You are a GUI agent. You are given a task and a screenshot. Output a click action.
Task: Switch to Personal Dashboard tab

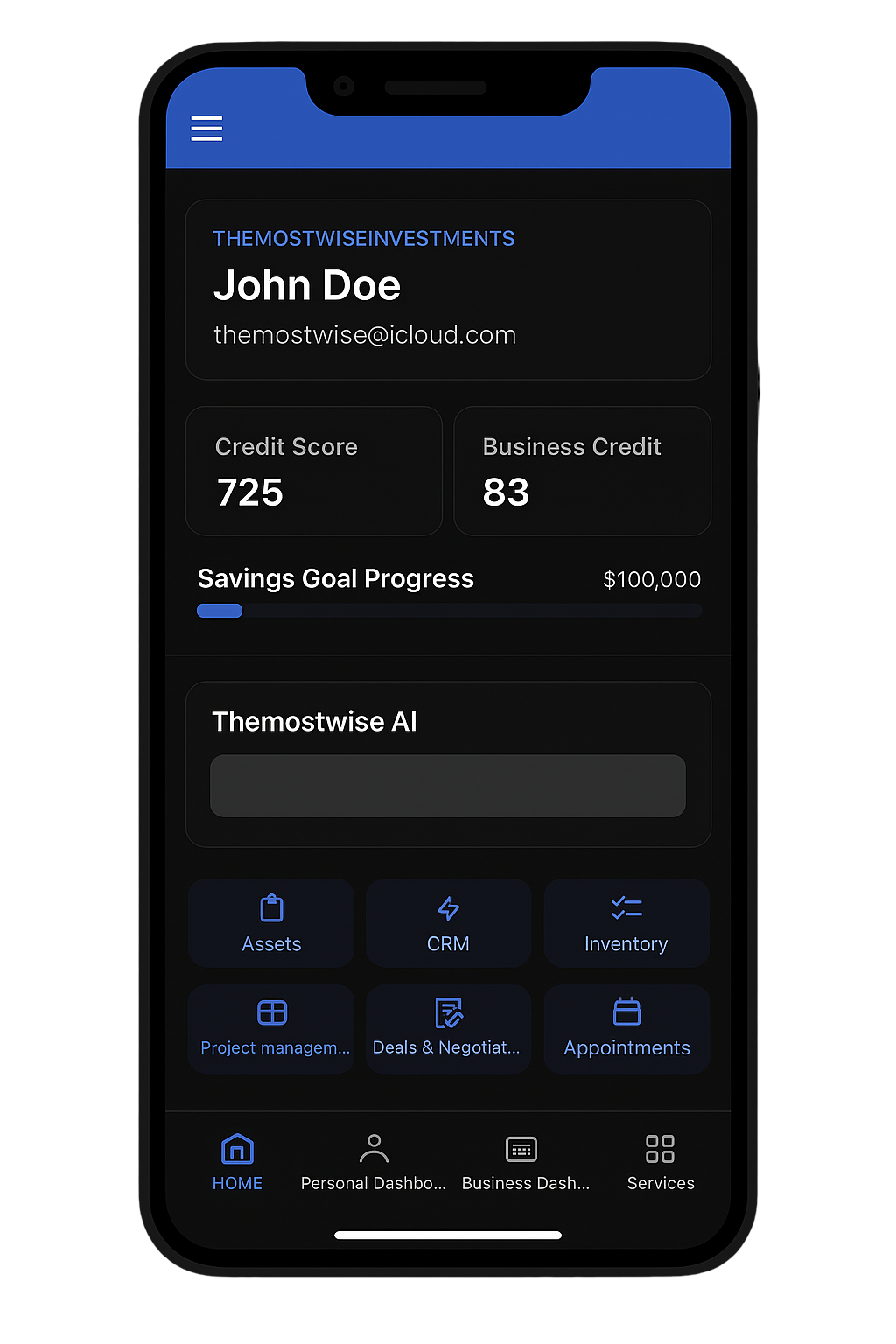(374, 1162)
